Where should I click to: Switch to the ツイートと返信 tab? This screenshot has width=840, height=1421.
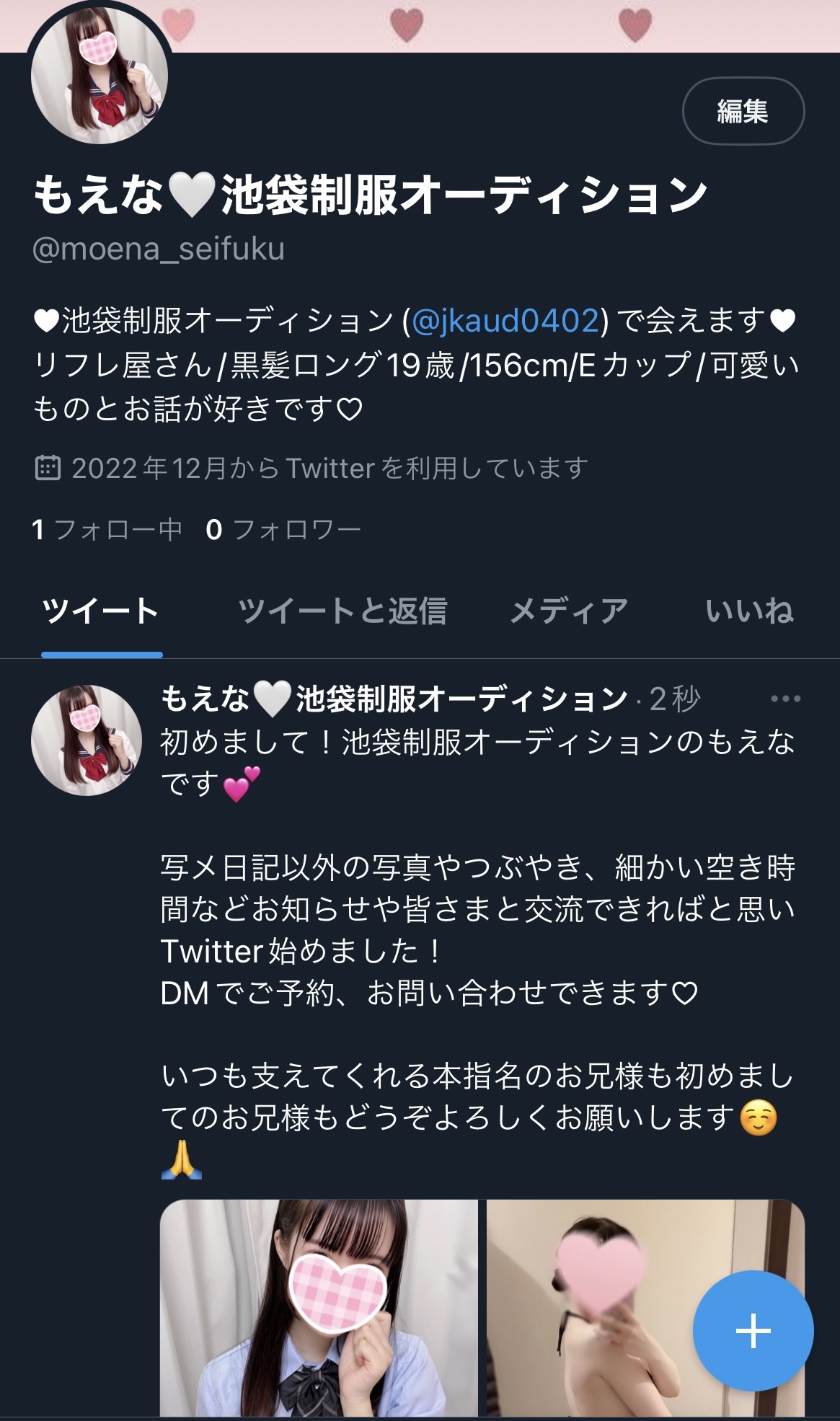coord(342,611)
